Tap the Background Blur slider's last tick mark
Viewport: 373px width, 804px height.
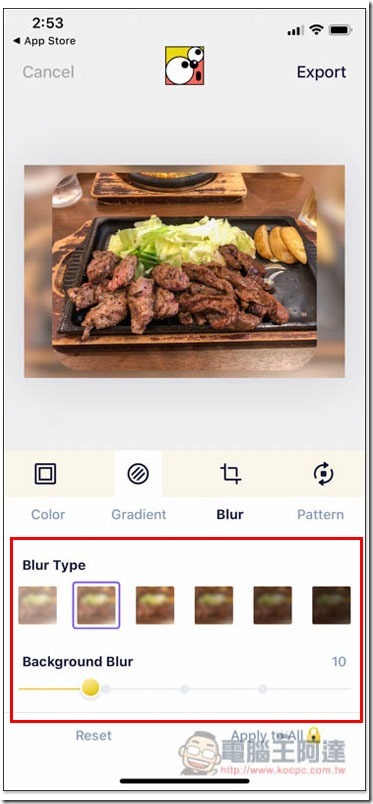coord(263,689)
